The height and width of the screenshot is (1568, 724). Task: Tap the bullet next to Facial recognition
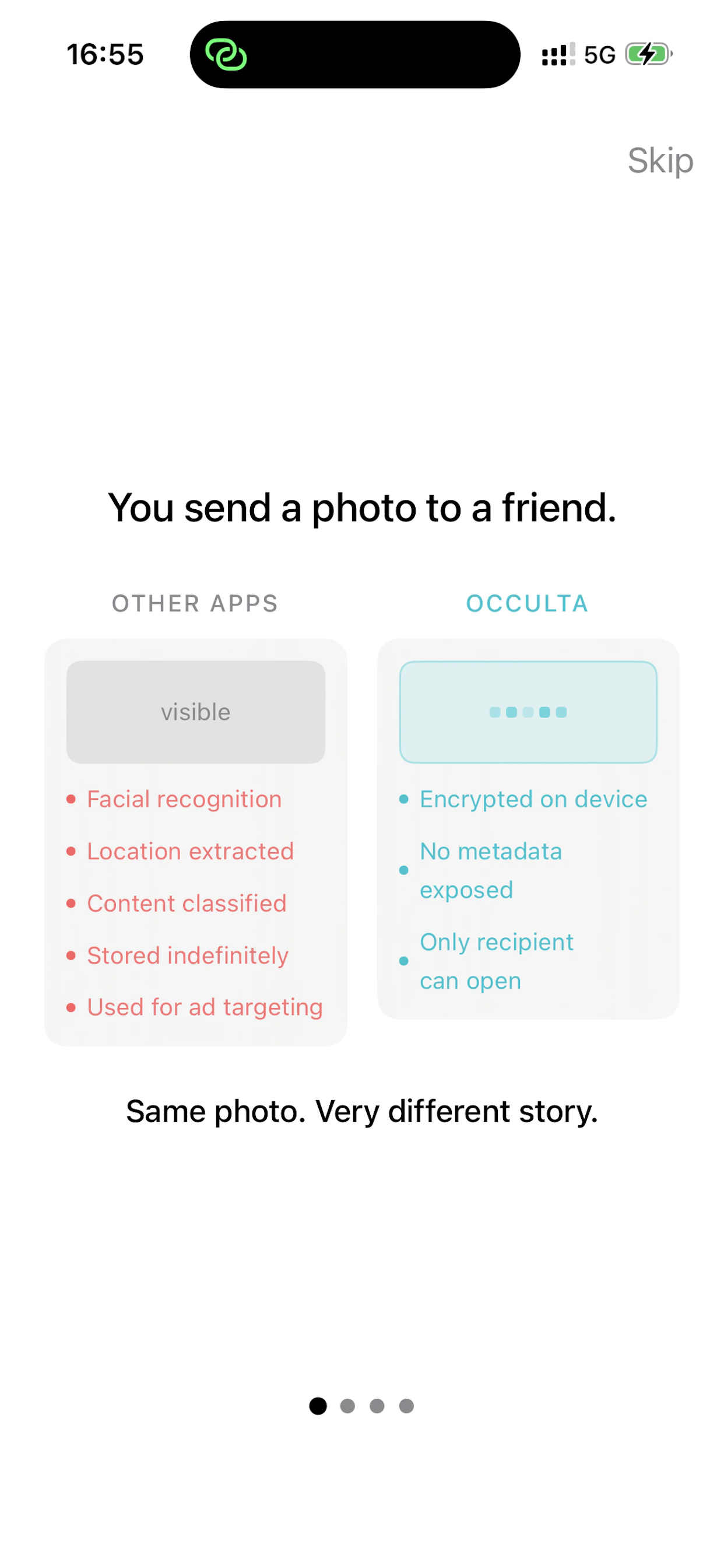(x=72, y=799)
